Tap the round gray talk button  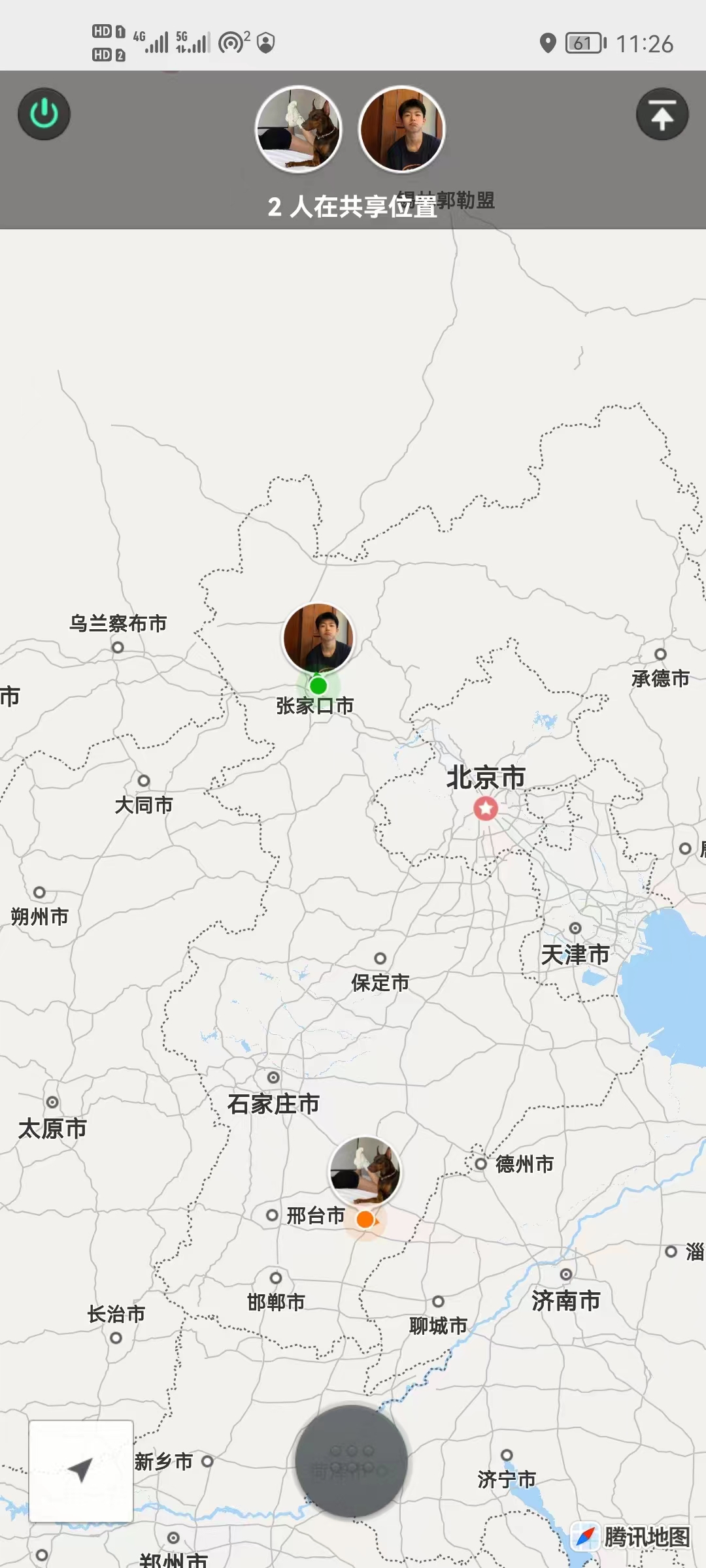click(352, 1462)
